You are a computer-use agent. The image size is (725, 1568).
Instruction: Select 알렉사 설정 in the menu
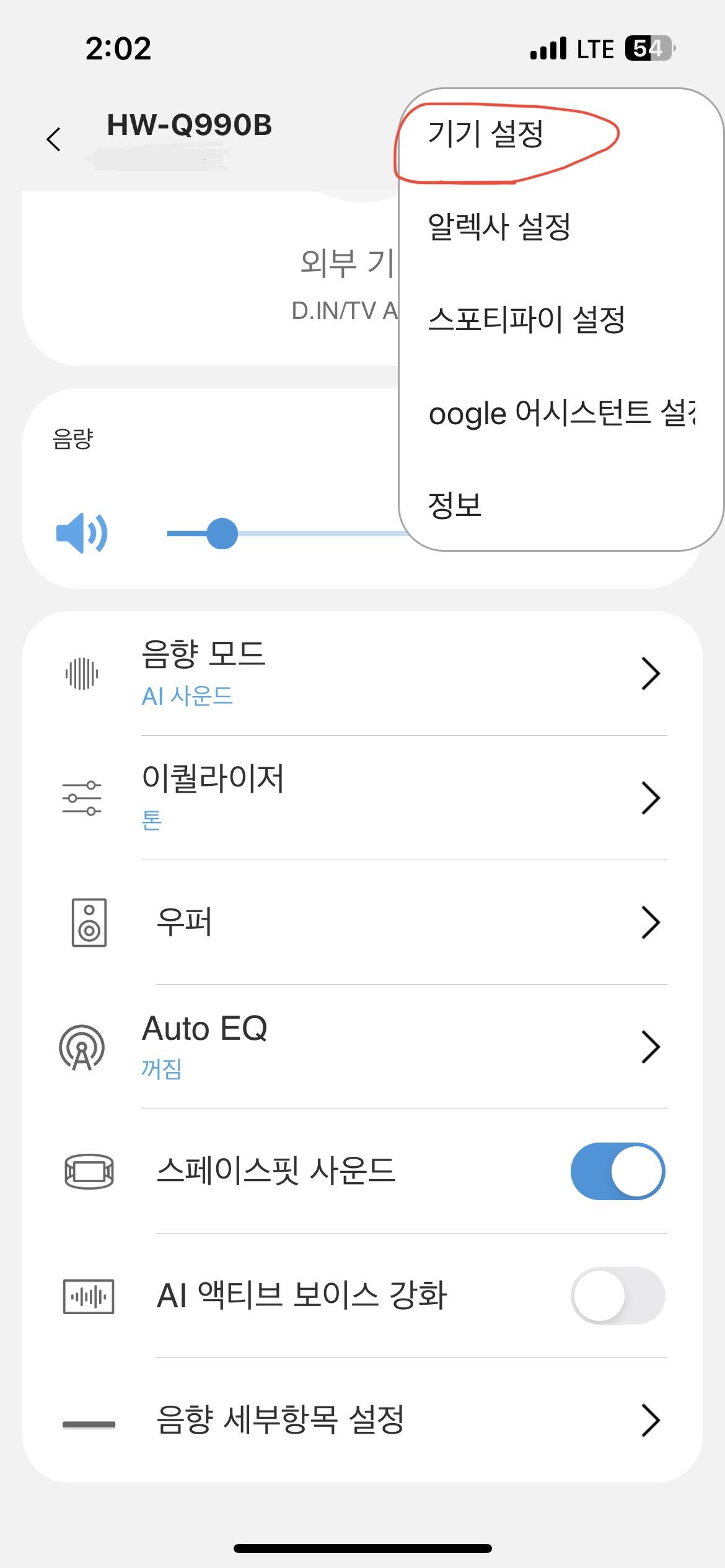pyautogui.click(x=499, y=227)
